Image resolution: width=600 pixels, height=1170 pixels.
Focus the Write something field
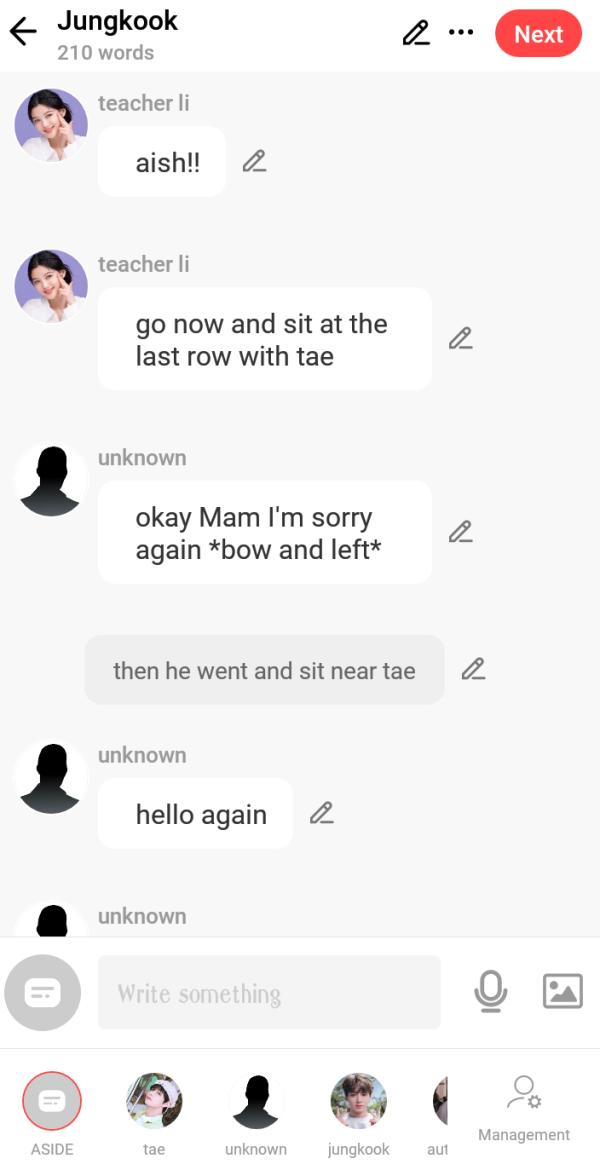tap(268, 992)
